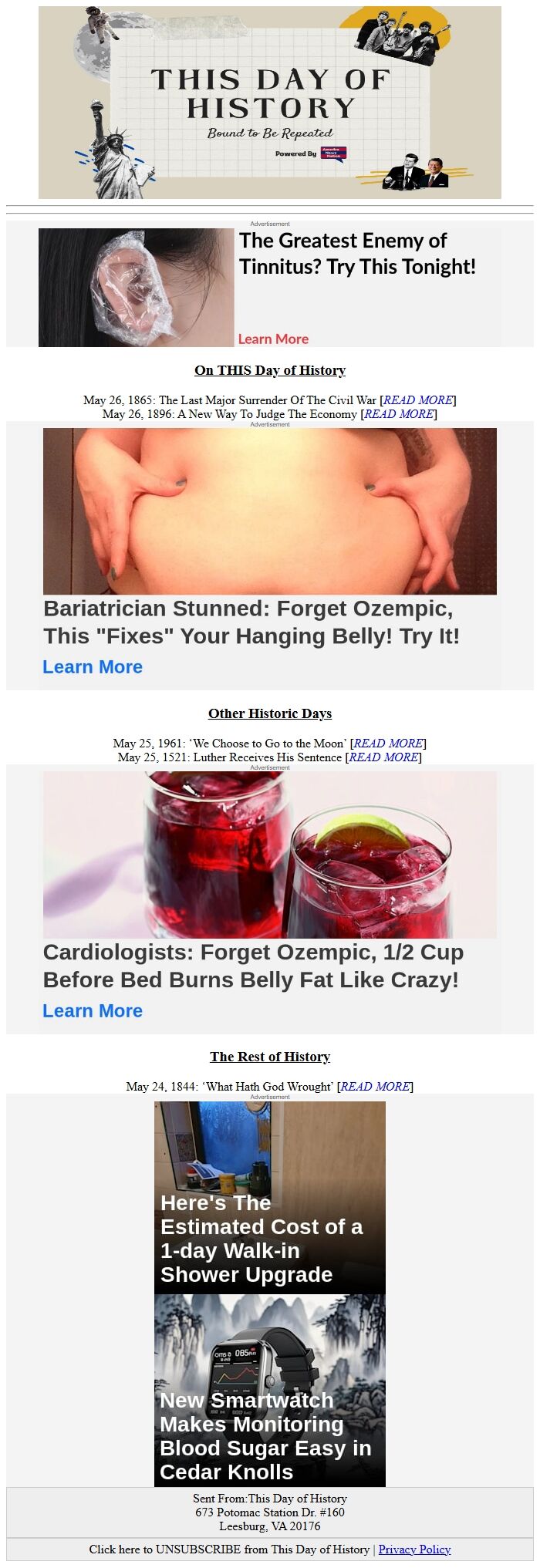The height and width of the screenshot is (1568, 540).
Task: Open READ MORE for What Hath God Wrought
Action: (x=375, y=1086)
